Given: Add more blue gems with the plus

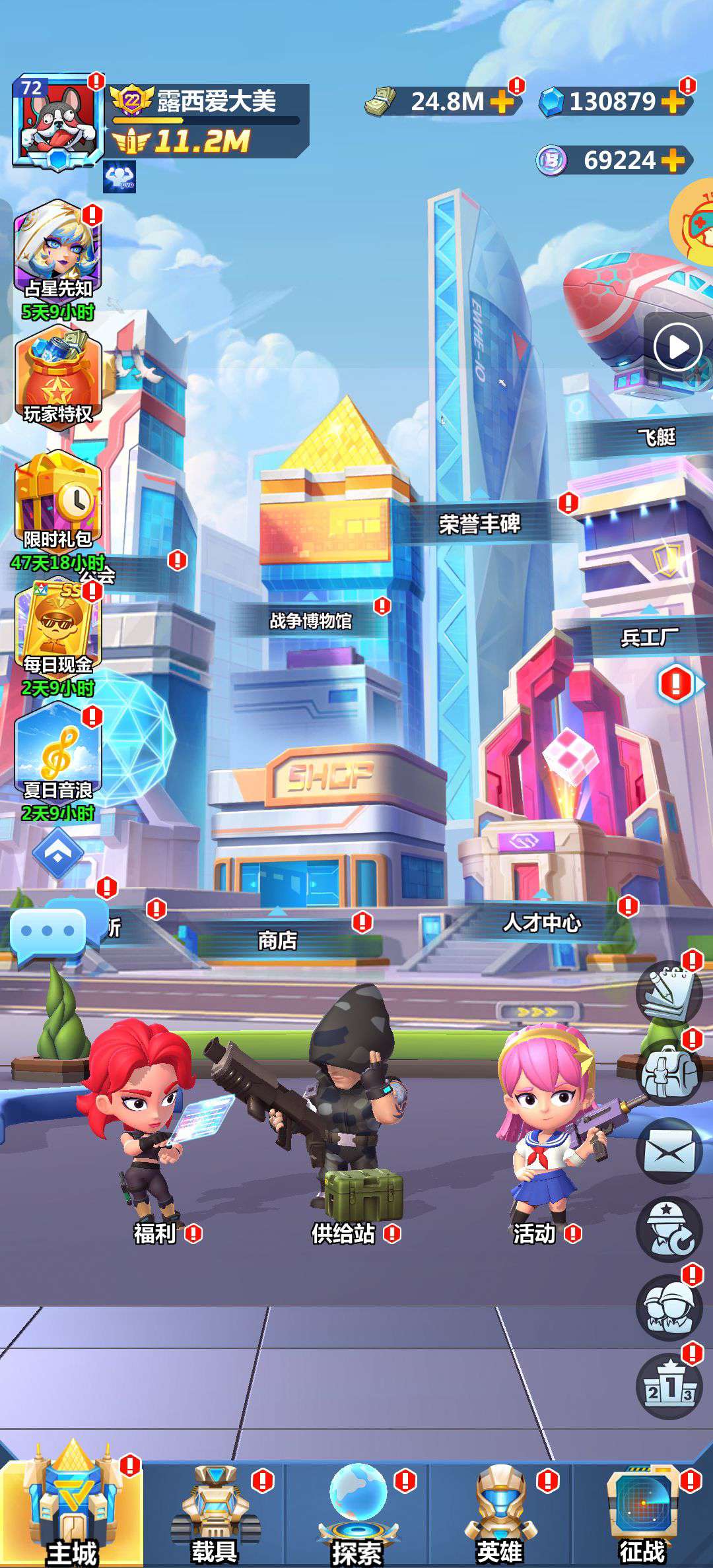Looking at the screenshot, I should [673, 102].
